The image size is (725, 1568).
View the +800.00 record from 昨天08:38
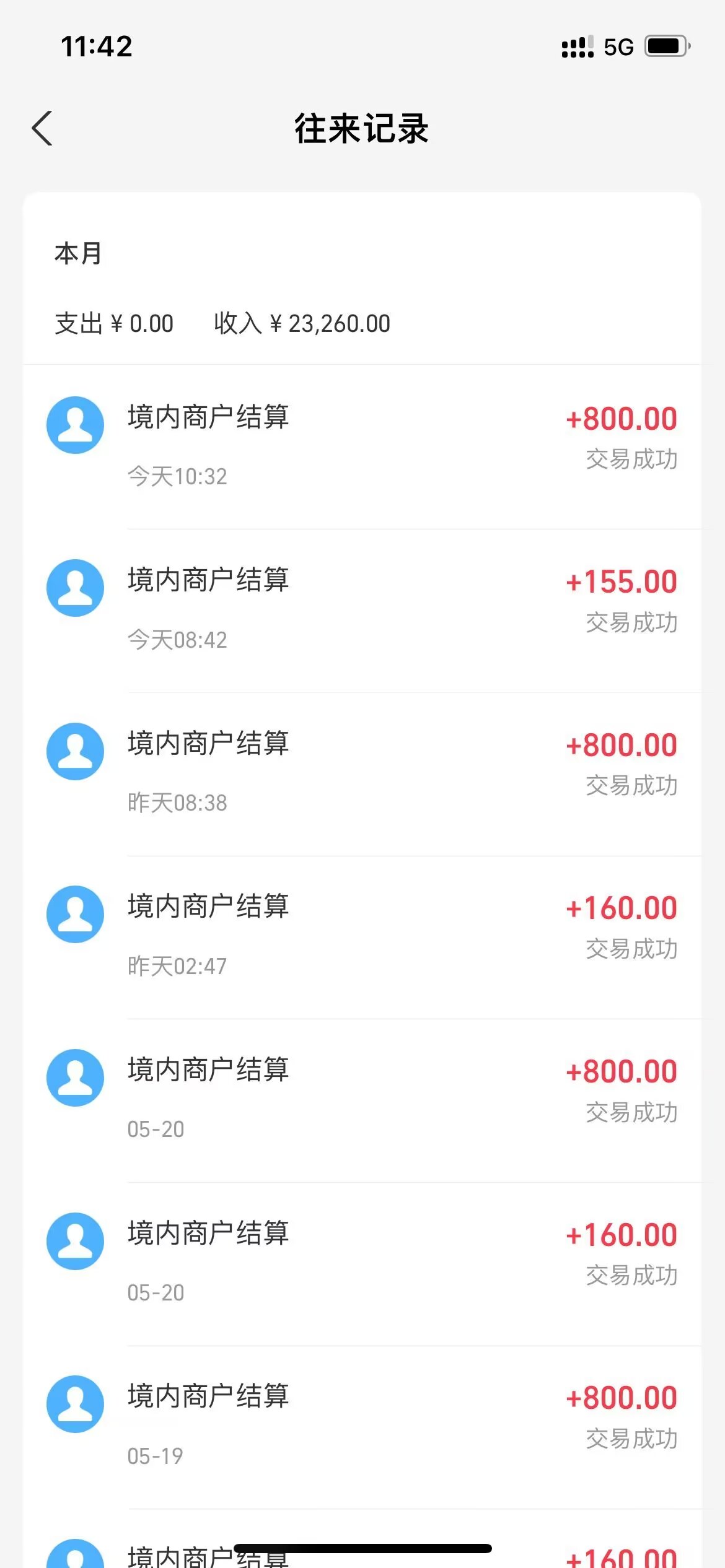[x=362, y=773]
